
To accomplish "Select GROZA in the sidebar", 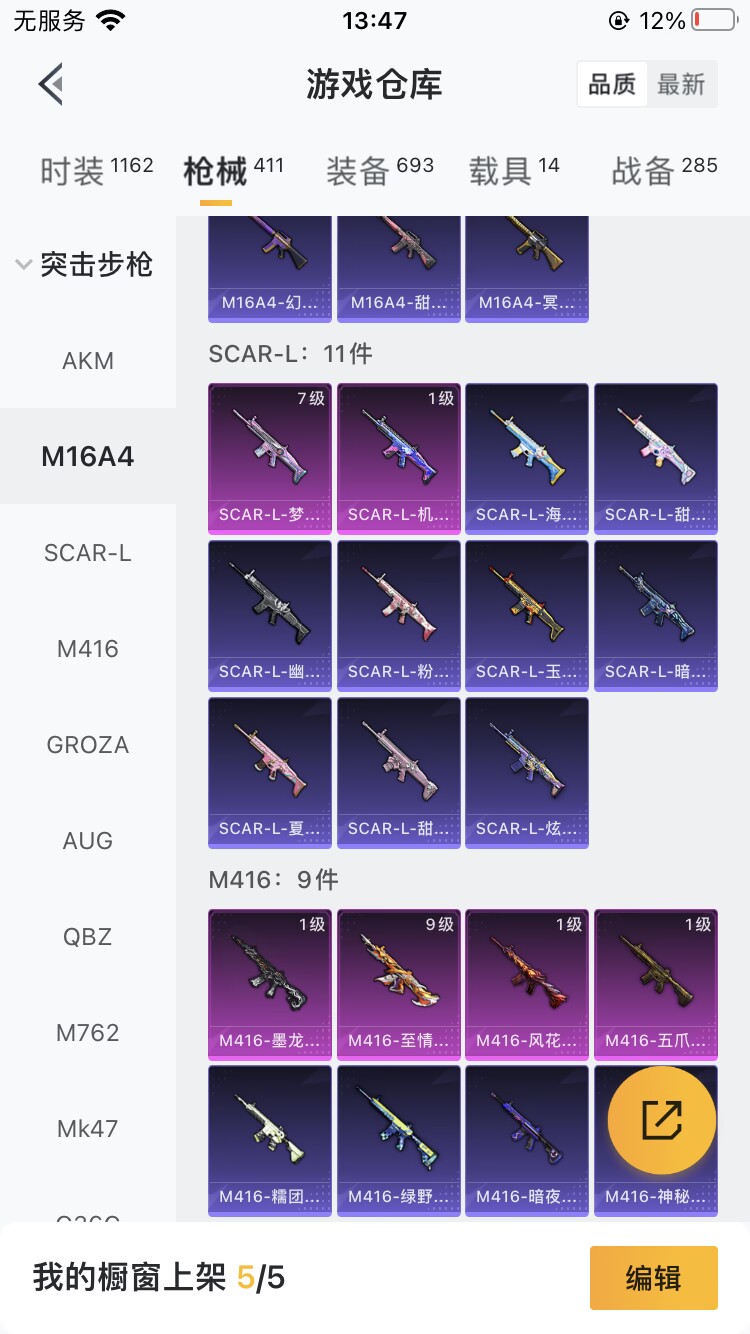I will coord(88,745).
